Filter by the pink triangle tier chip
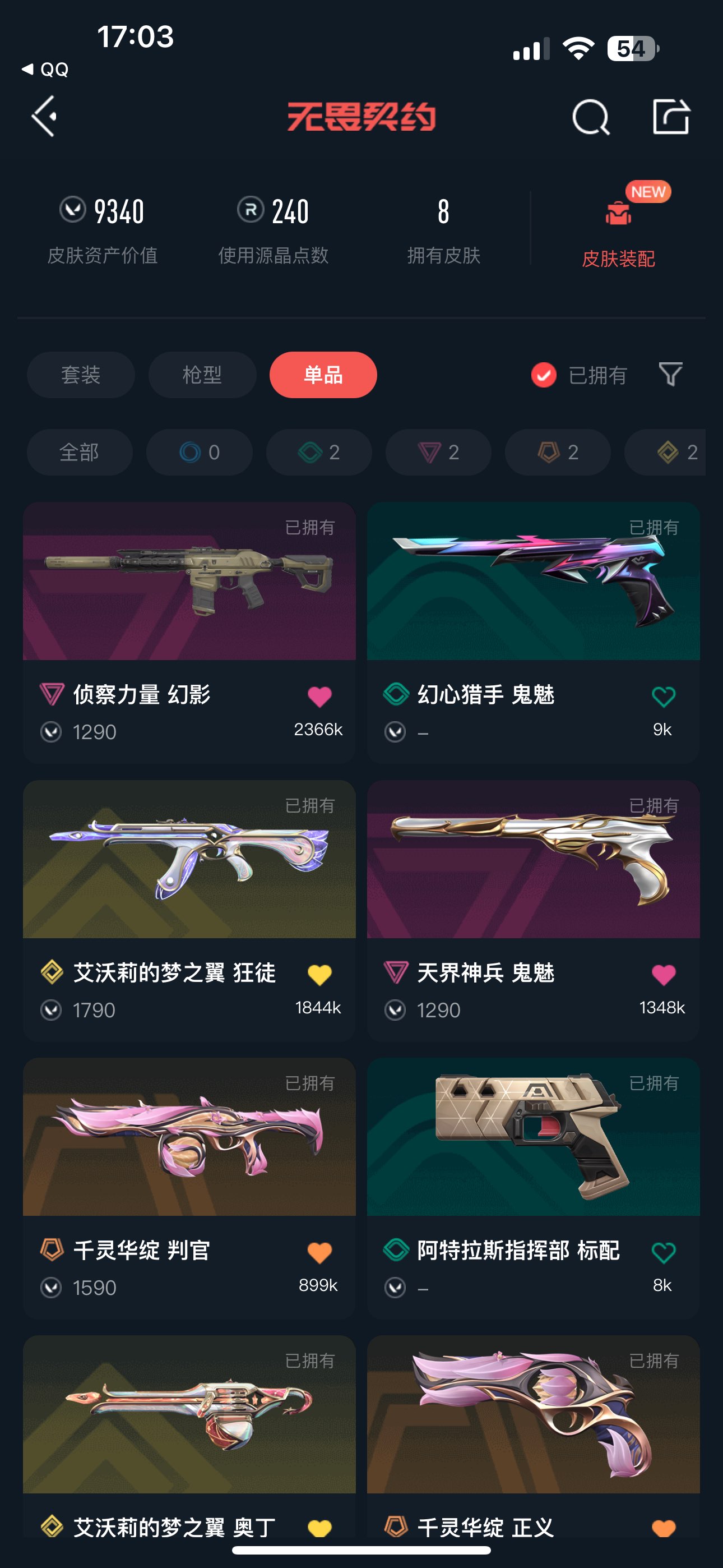The image size is (723, 1568). [x=438, y=452]
